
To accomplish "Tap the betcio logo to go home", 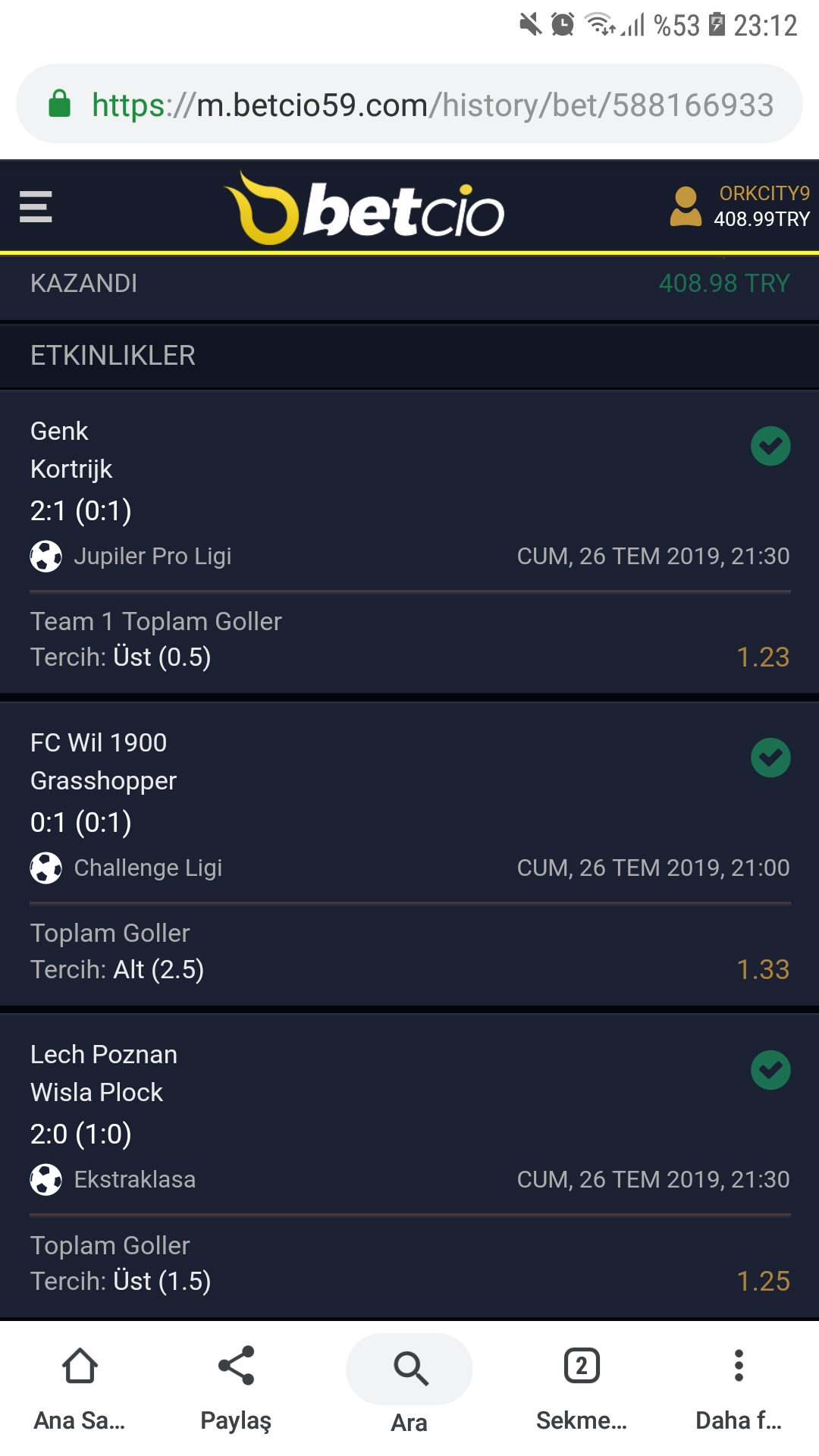I will [x=364, y=208].
